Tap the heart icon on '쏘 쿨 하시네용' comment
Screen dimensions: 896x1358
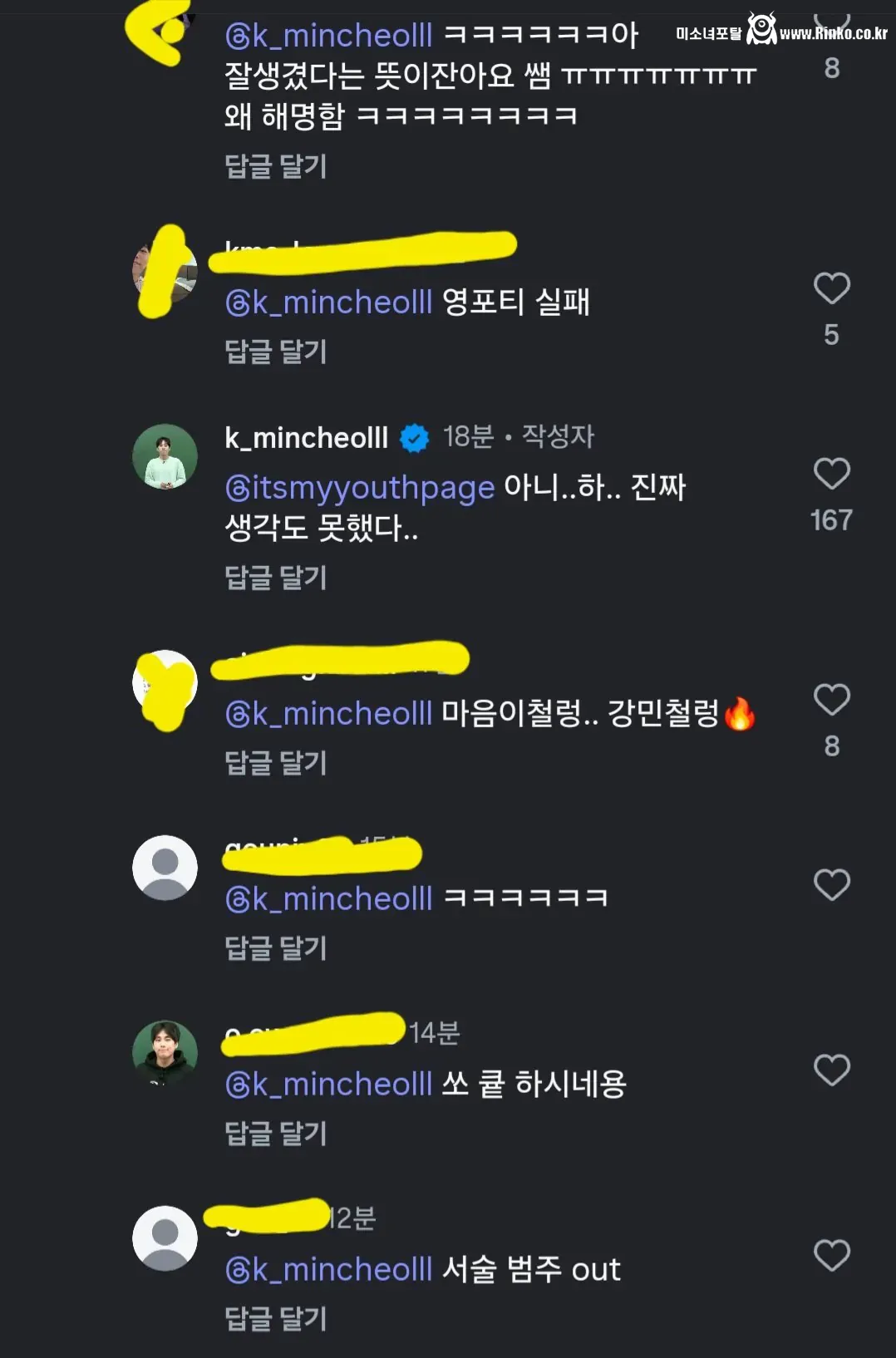[831, 1068]
